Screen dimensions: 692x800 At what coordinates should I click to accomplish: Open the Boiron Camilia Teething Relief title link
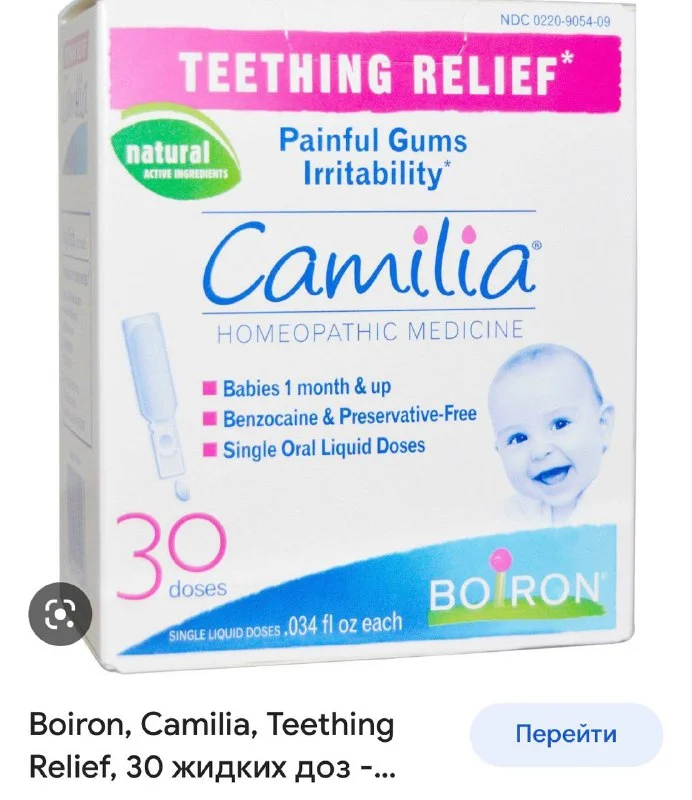tap(212, 748)
